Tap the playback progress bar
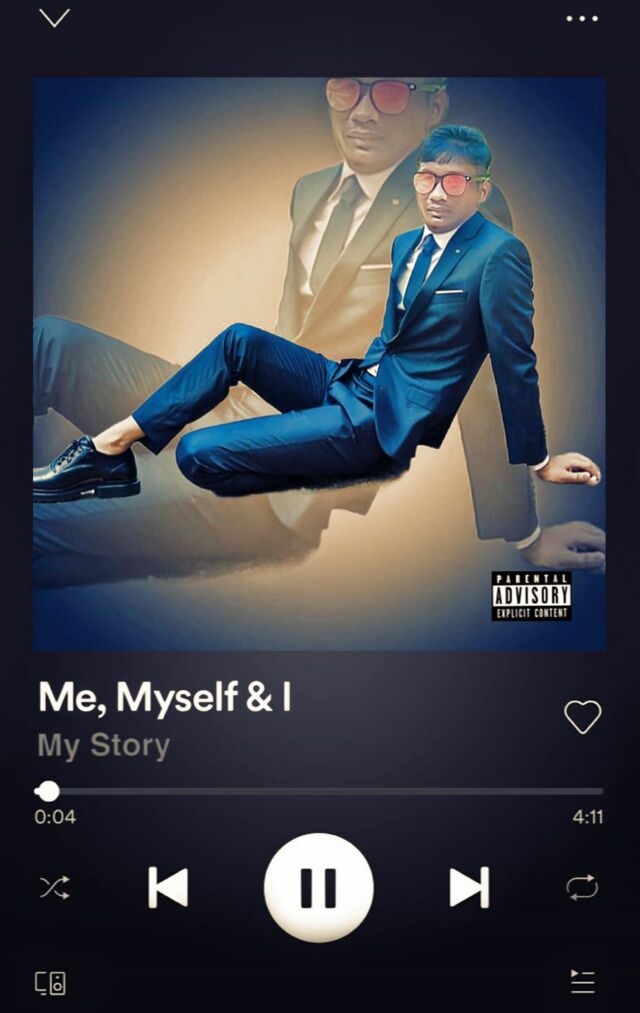The image size is (640, 1013). tap(320, 791)
